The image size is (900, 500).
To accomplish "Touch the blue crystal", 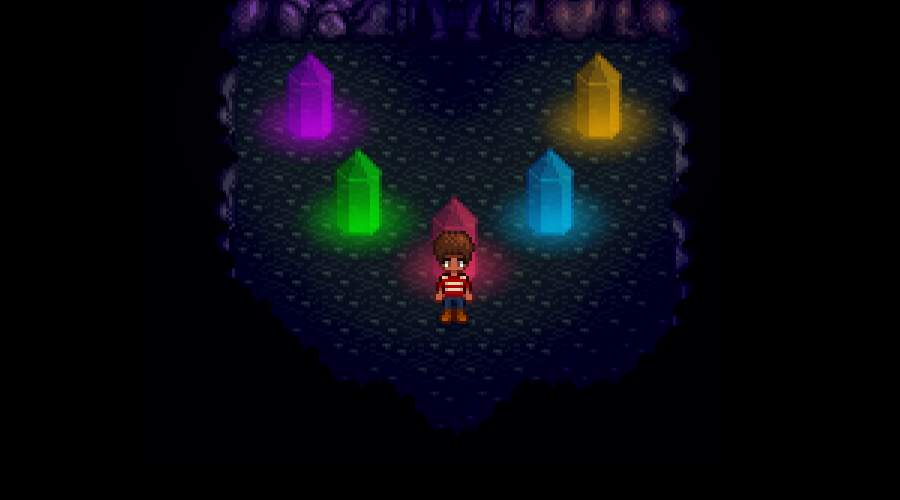I will tap(549, 194).
